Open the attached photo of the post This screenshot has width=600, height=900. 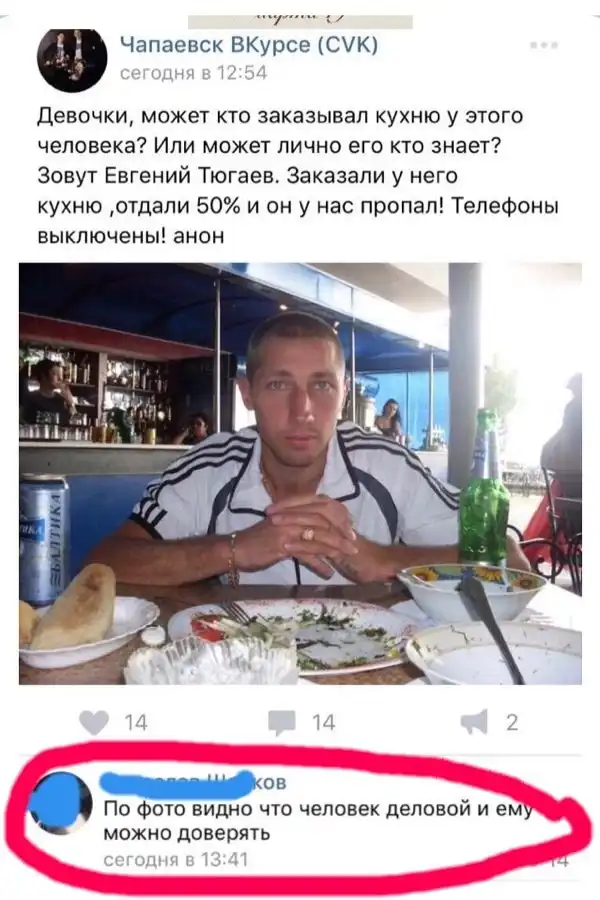click(300, 473)
